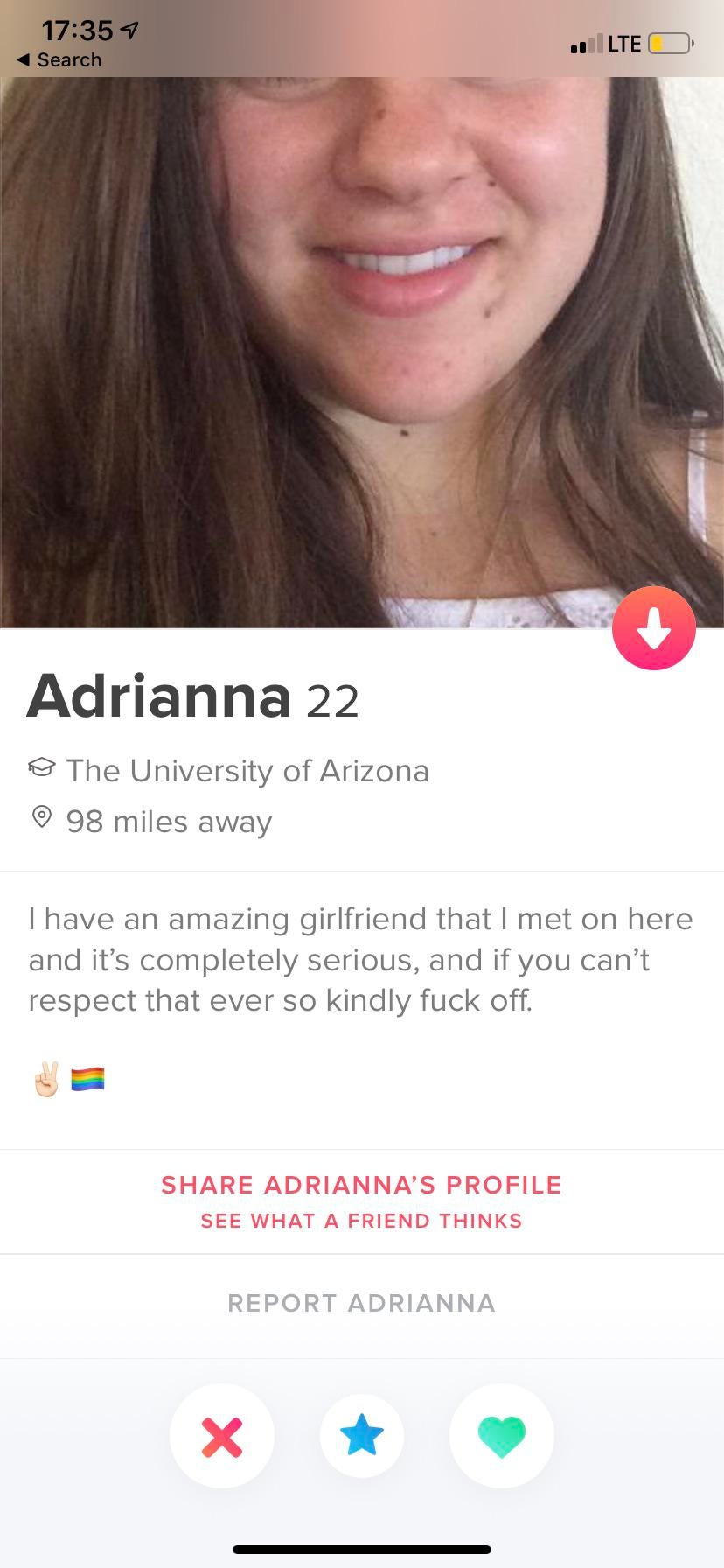Pass with the red X button
Screen dimensions: 724x1568
point(222,1436)
